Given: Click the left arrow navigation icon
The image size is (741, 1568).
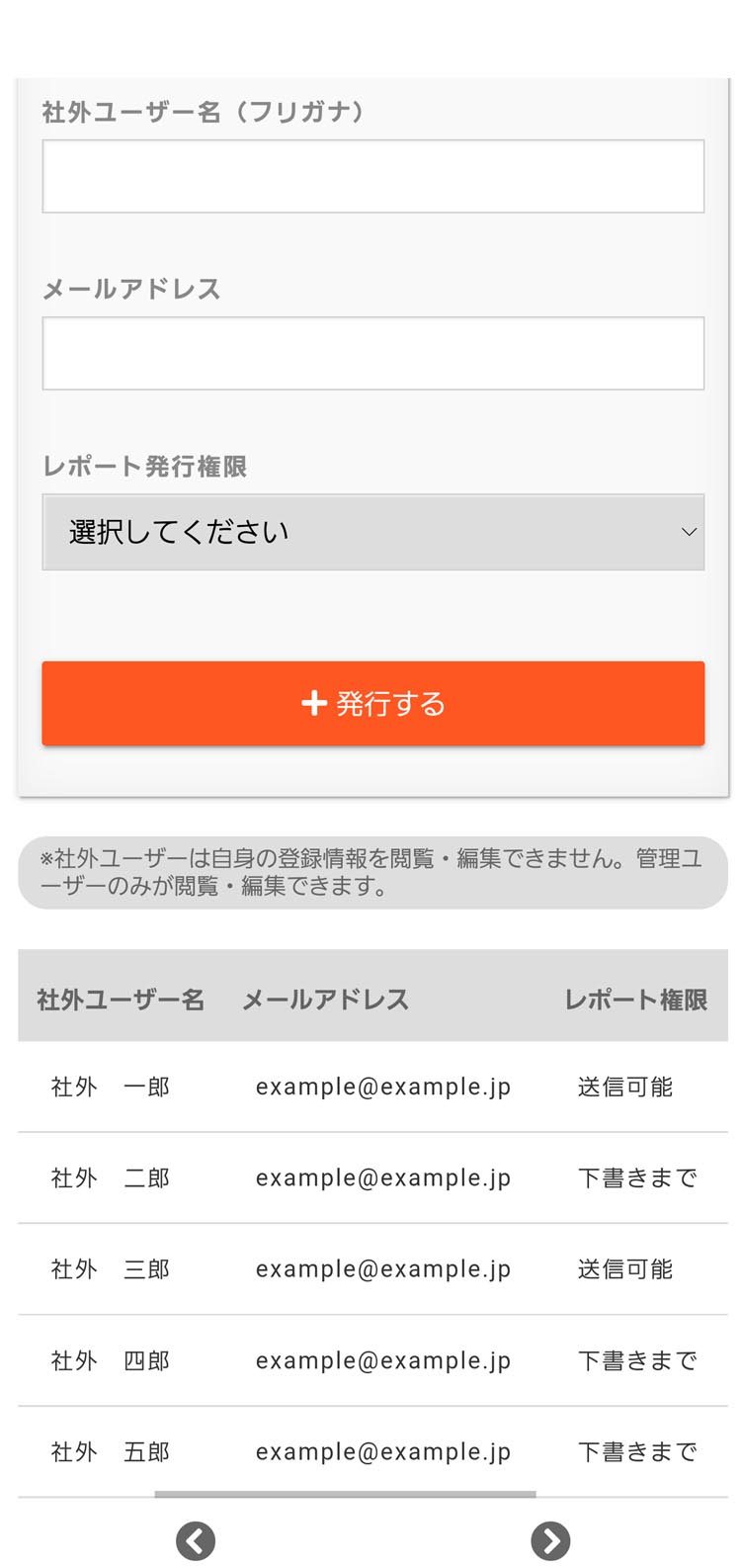Looking at the screenshot, I should [195, 1540].
